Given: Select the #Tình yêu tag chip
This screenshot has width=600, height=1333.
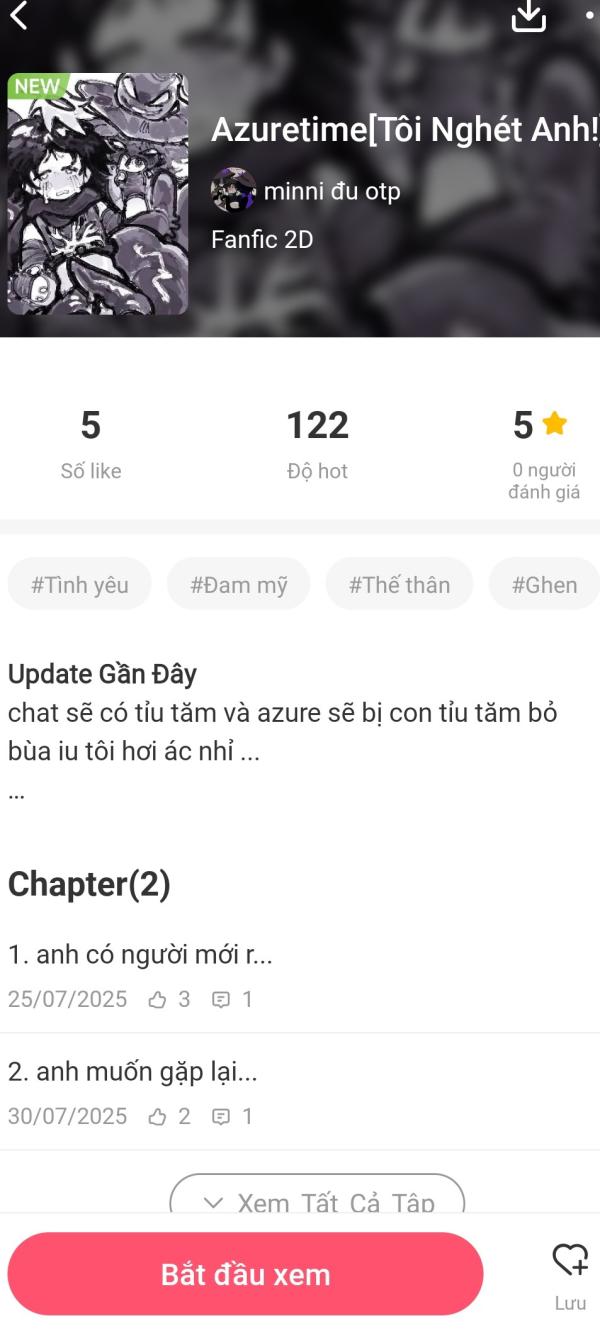Looking at the screenshot, I should [80, 584].
